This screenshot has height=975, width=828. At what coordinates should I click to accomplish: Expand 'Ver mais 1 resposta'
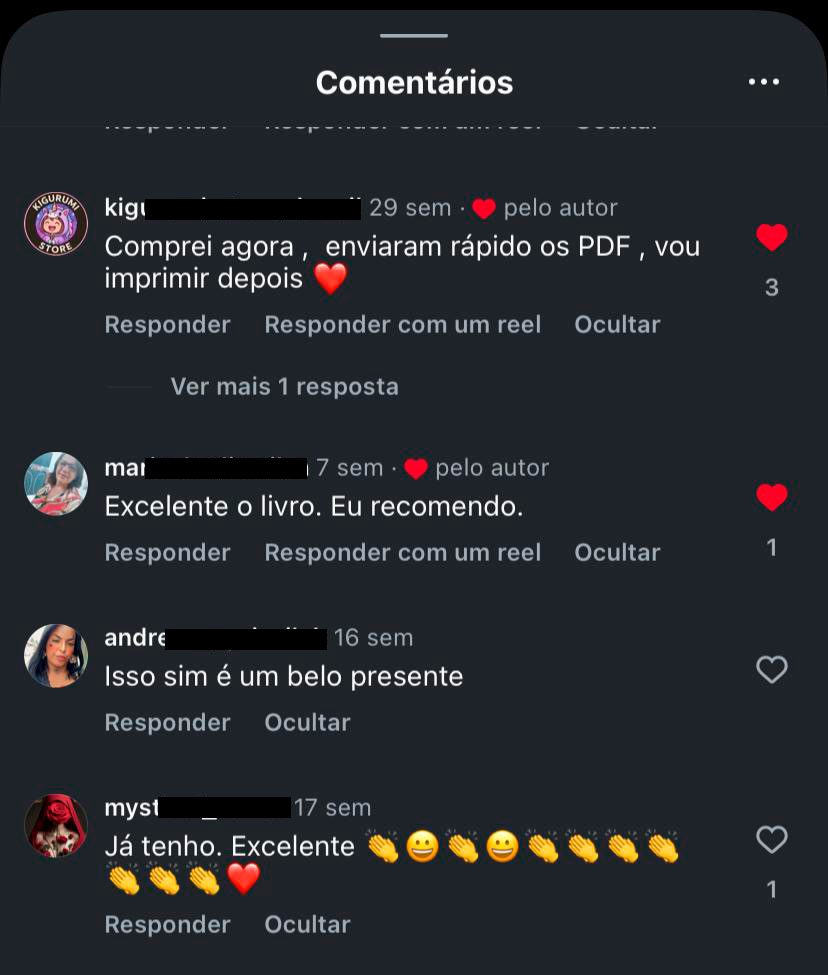click(284, 387)
